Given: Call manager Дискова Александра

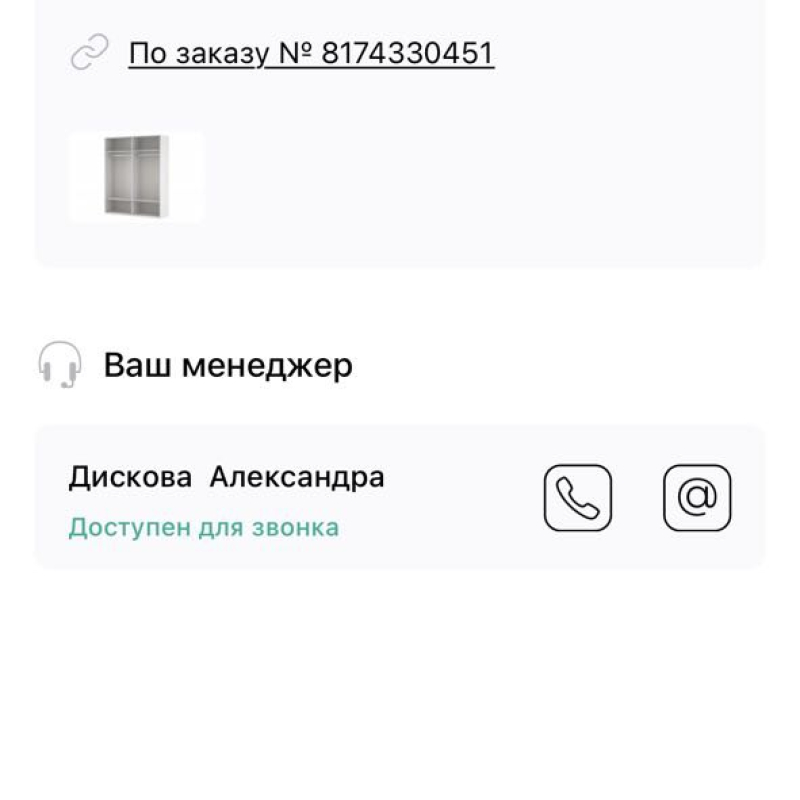Looking at the screenshot, I should coord(578,497).
